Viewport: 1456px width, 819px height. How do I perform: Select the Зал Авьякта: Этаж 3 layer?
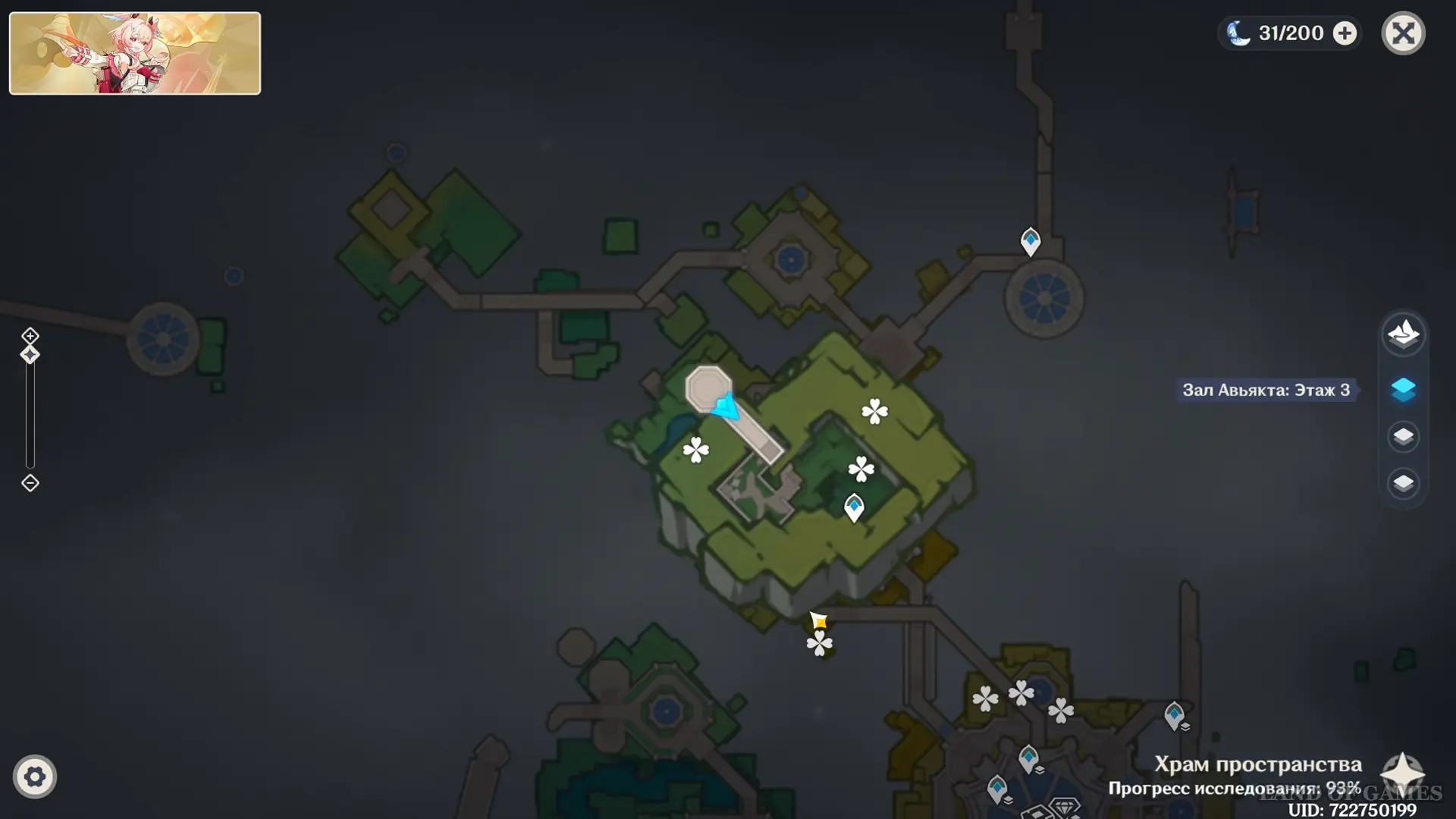coord(1403,389)
